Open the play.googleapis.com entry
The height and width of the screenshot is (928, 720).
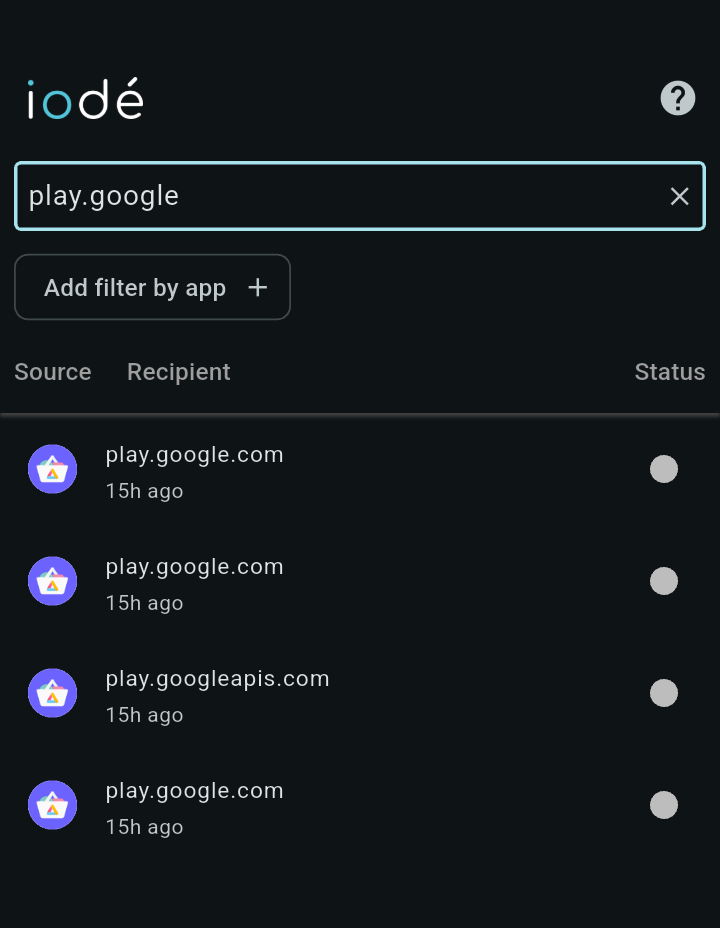pos(218,680)
